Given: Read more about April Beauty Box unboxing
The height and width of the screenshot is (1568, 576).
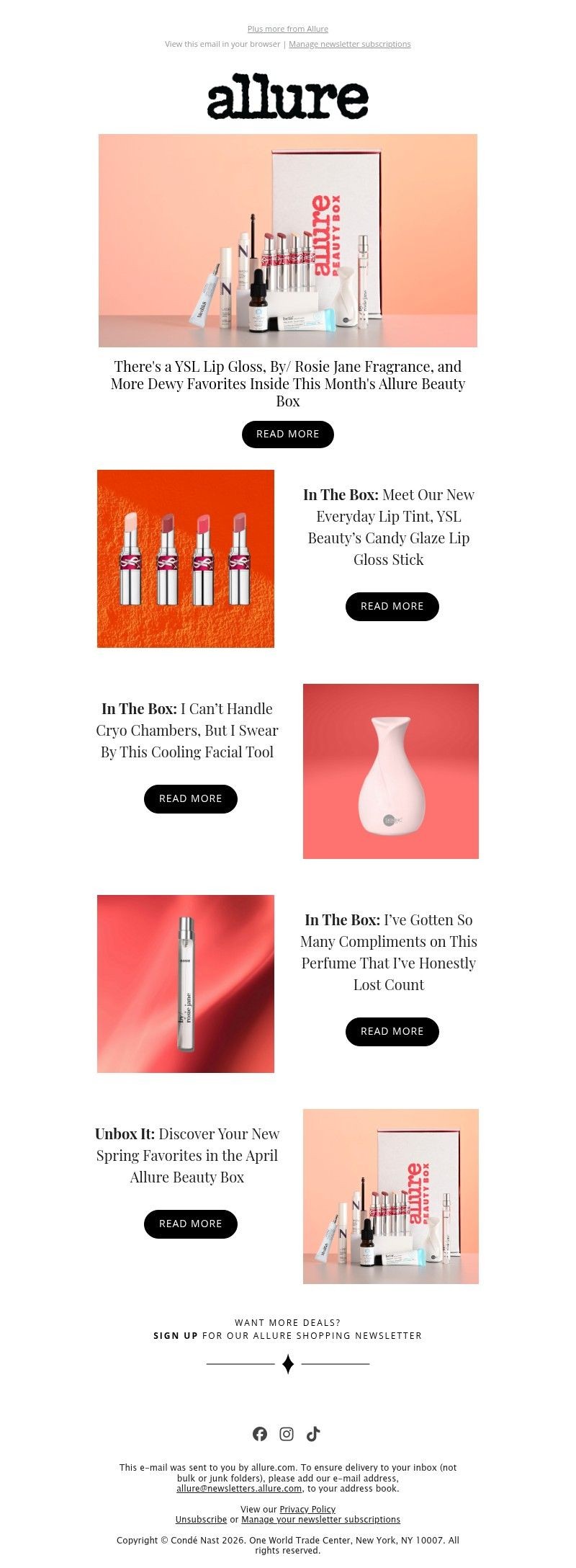Looking at the screenshot, I should 190,1224.
